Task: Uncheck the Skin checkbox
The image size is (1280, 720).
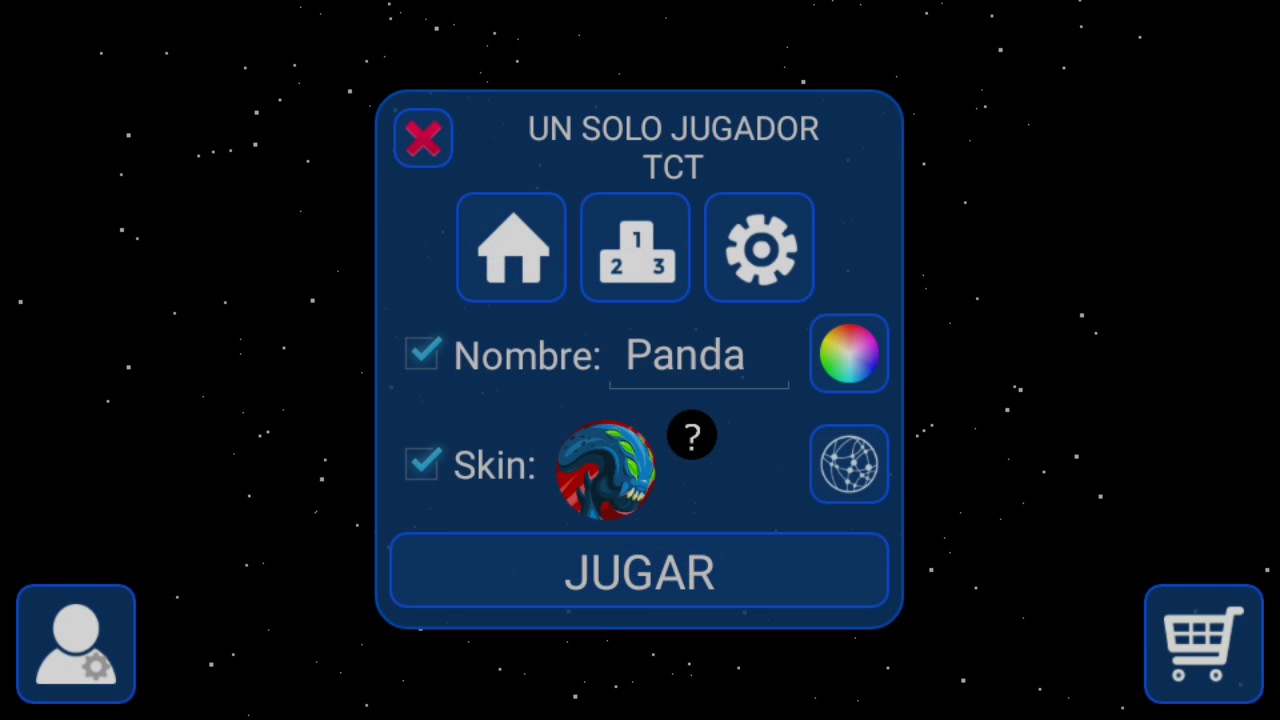Action: pos(423,463)
